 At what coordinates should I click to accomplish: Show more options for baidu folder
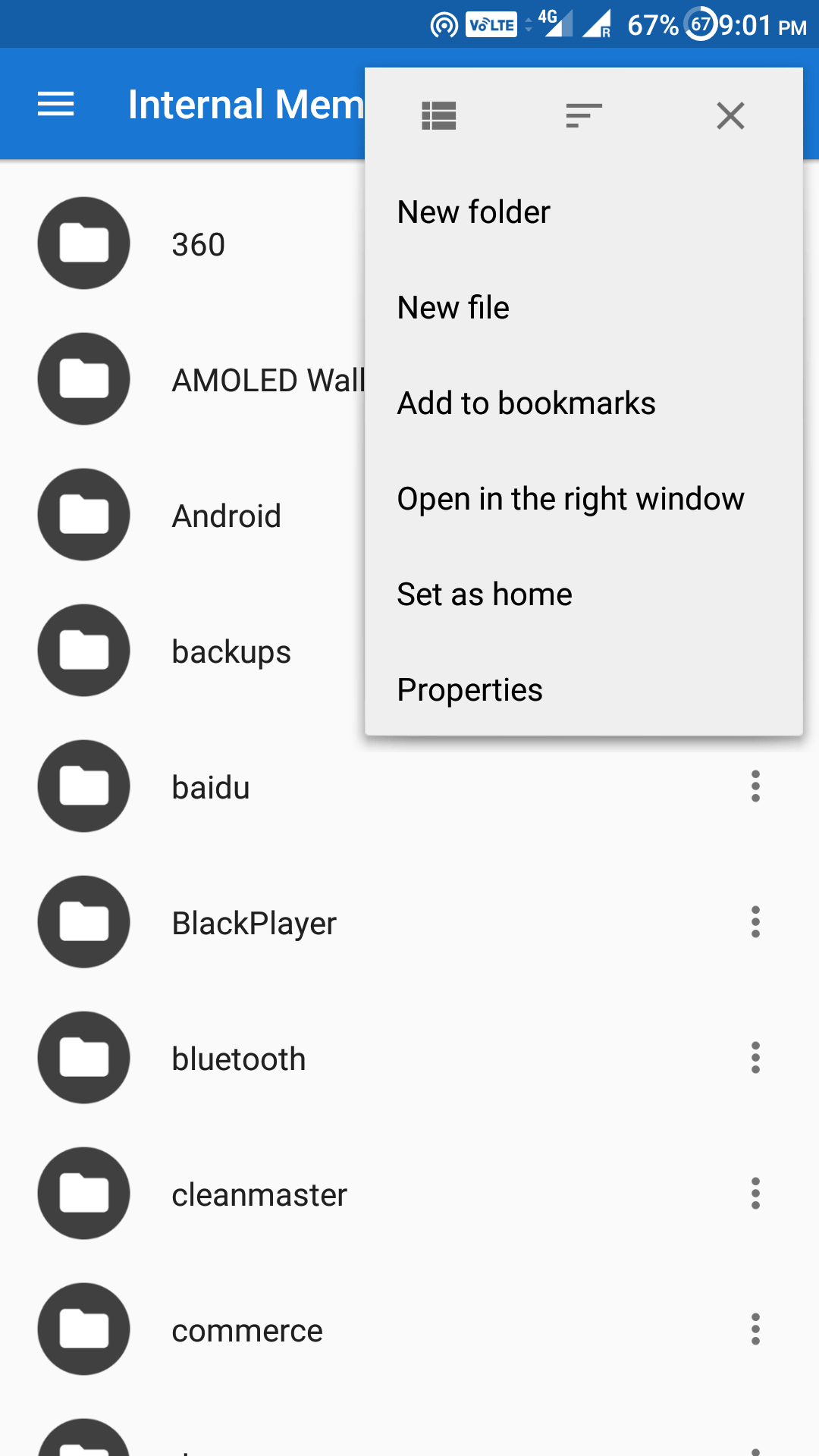(x=755, y=786)
